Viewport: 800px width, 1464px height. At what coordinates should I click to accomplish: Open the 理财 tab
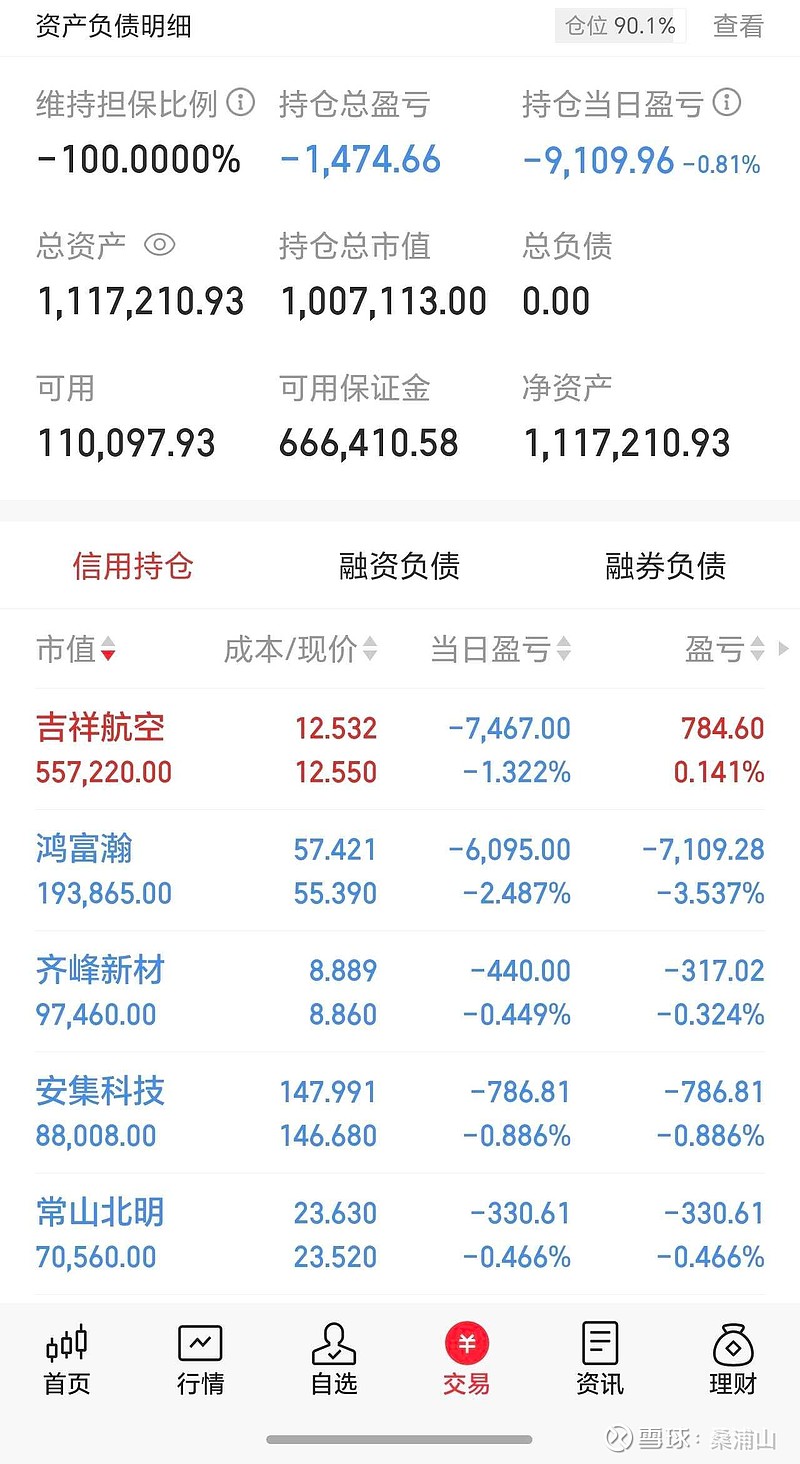pyautogui.click(x=733, y=1359)
